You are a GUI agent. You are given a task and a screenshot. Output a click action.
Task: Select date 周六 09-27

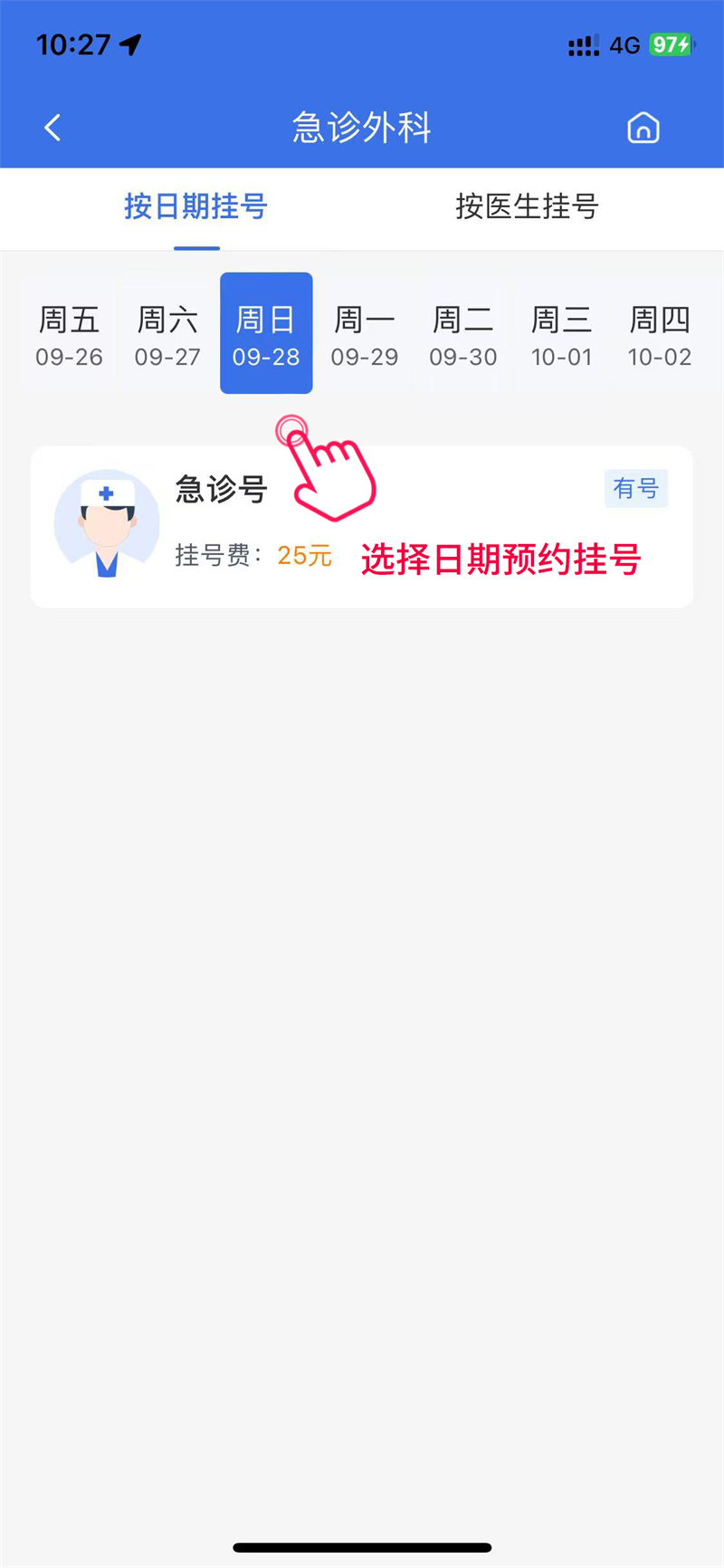pos(167,335)
